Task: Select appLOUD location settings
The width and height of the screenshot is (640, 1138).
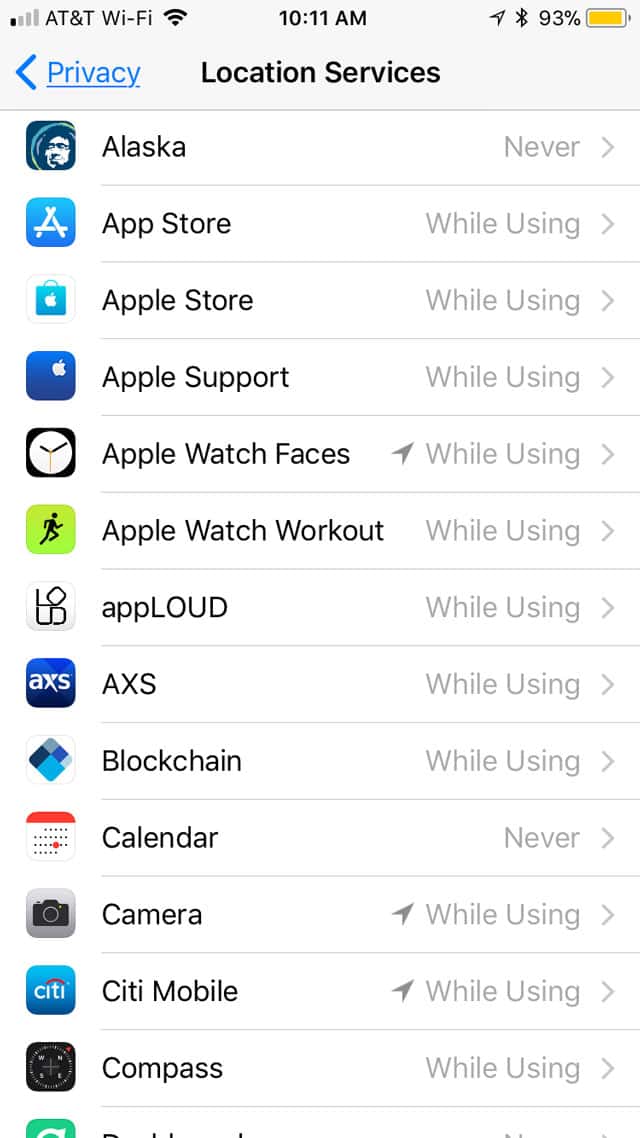Action: pyautogui.click(x=320, y=608)
